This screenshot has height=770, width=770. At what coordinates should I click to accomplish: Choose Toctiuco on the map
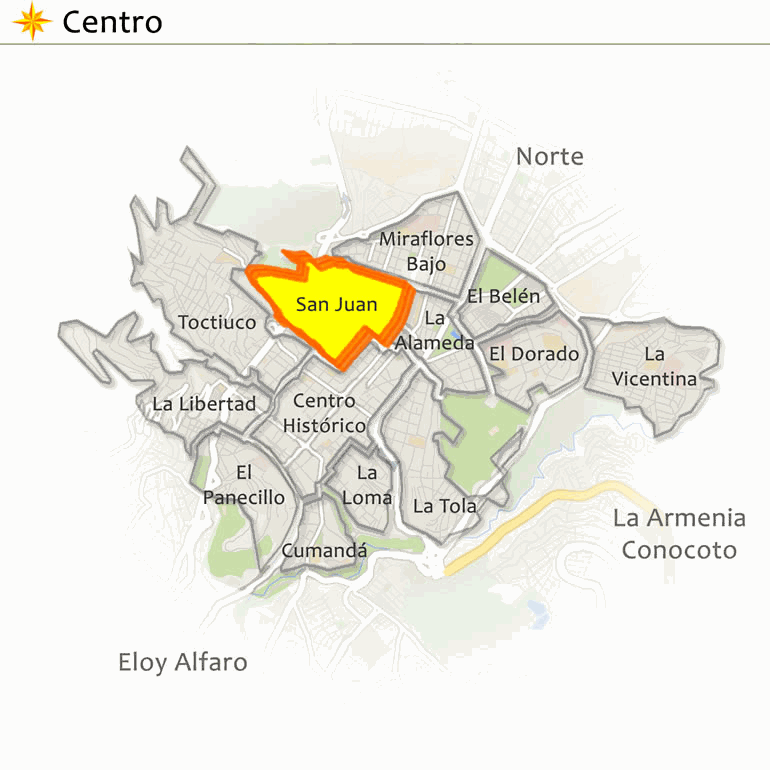click(x=217, y=323)
